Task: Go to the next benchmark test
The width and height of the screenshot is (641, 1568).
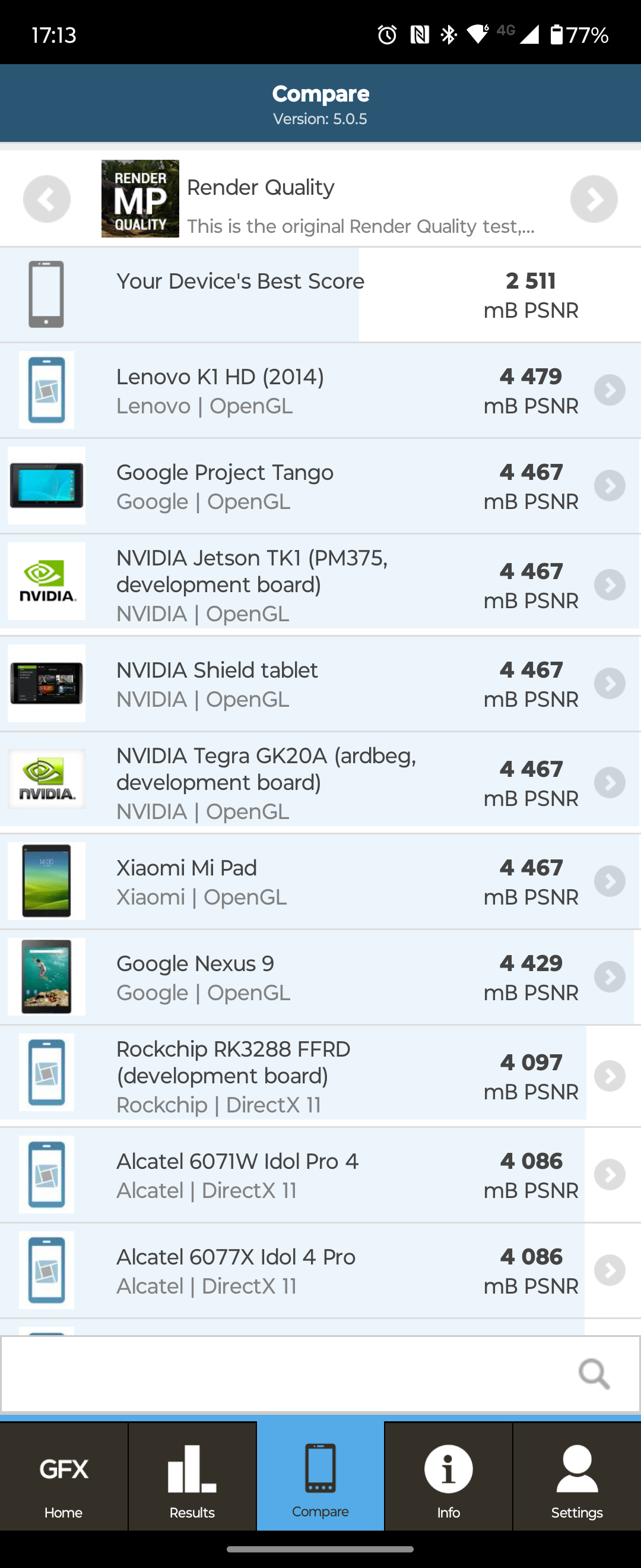Action: click(594, 199)
